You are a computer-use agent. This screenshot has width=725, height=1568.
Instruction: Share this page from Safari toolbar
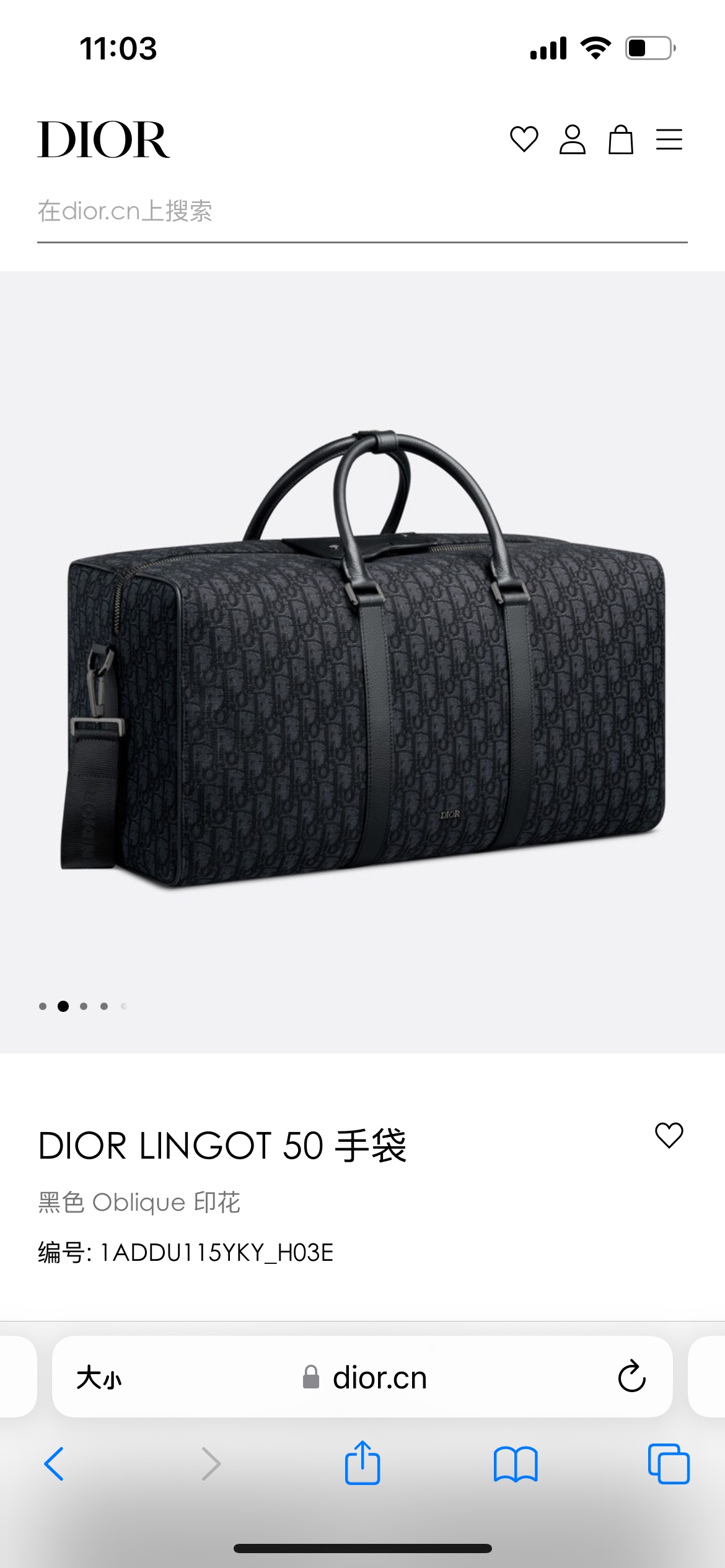(x=362, y=1463)
